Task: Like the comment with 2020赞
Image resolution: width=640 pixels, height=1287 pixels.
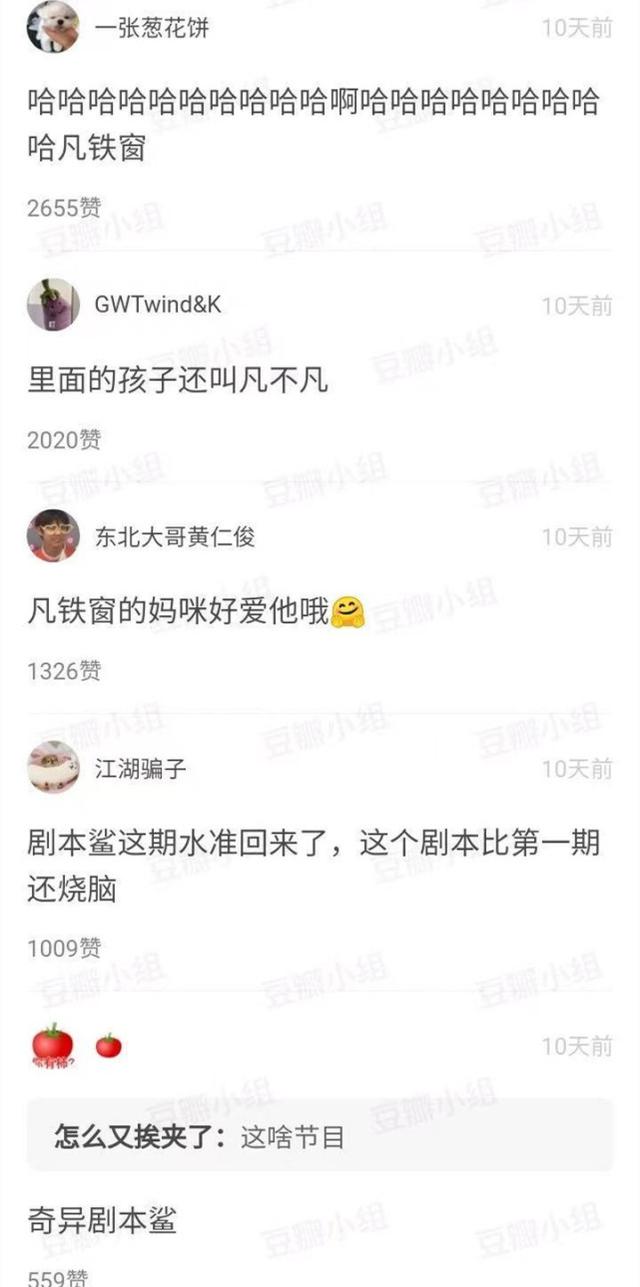Action: click(x=64, y=439)
